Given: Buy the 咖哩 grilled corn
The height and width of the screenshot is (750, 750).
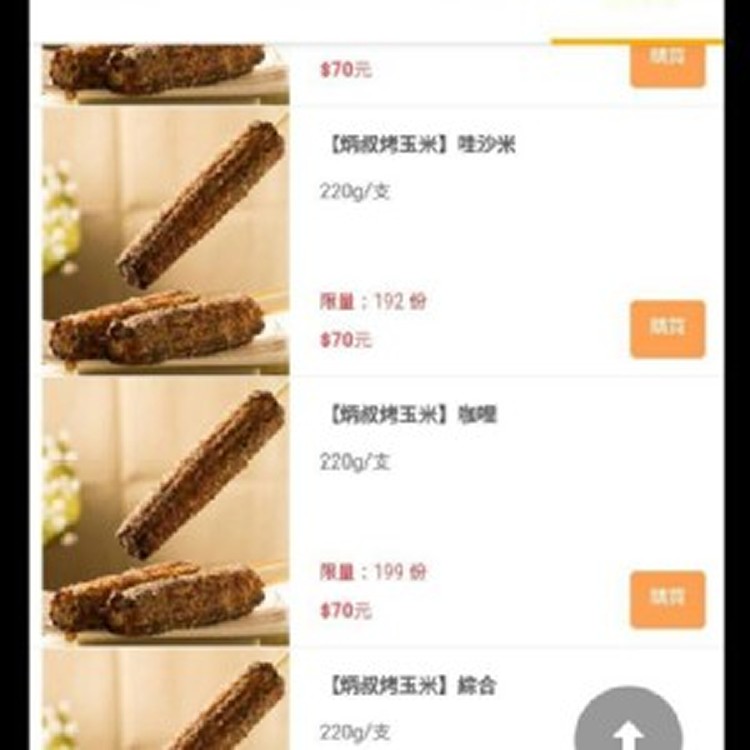Looking at the screenshot, I should tap(667, 599).
